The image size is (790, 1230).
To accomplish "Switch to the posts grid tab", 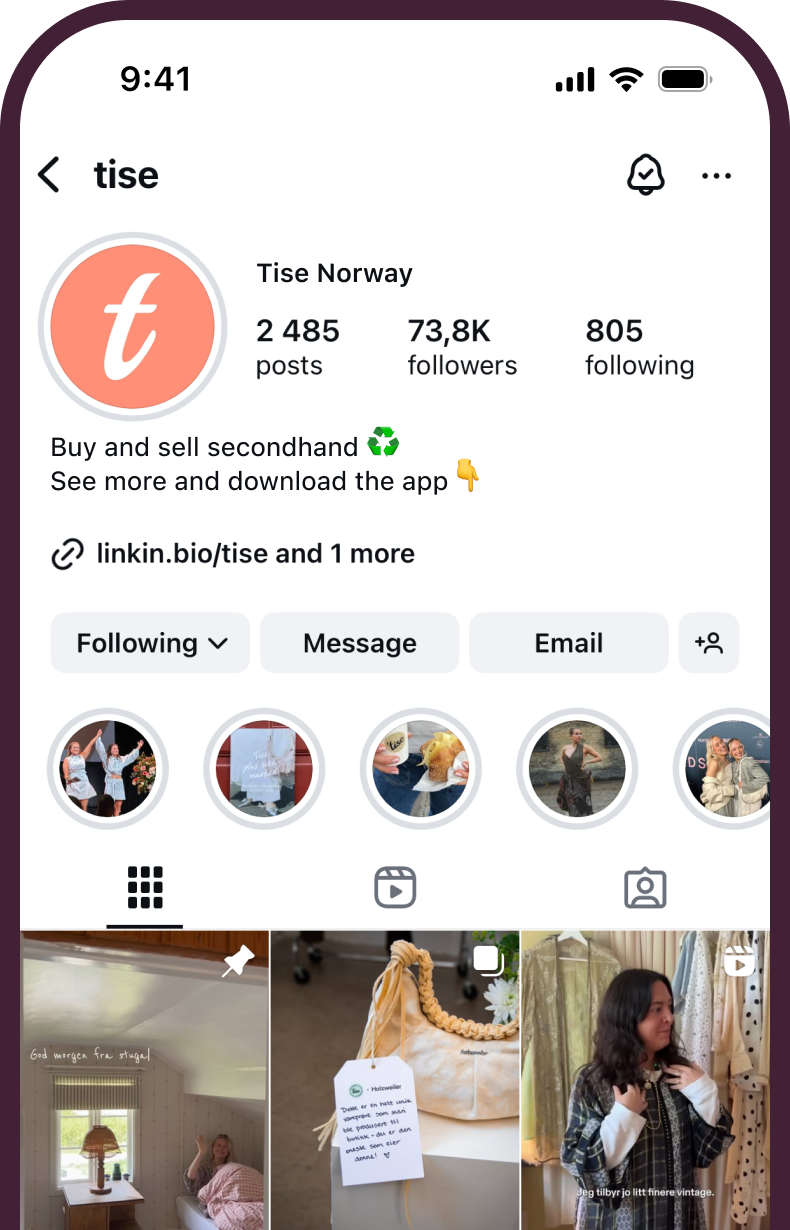I will (145, 887).
